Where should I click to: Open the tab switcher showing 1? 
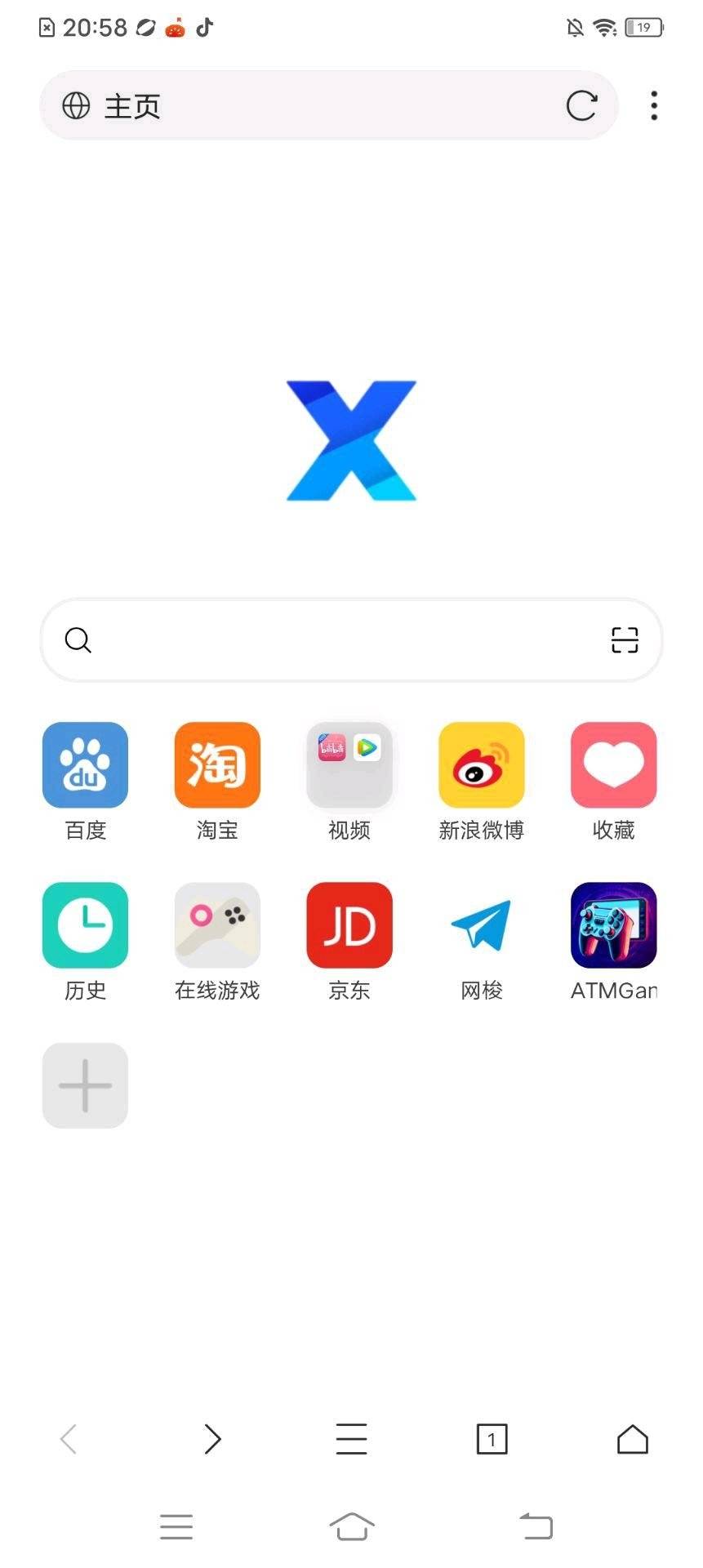point(492,1439)
